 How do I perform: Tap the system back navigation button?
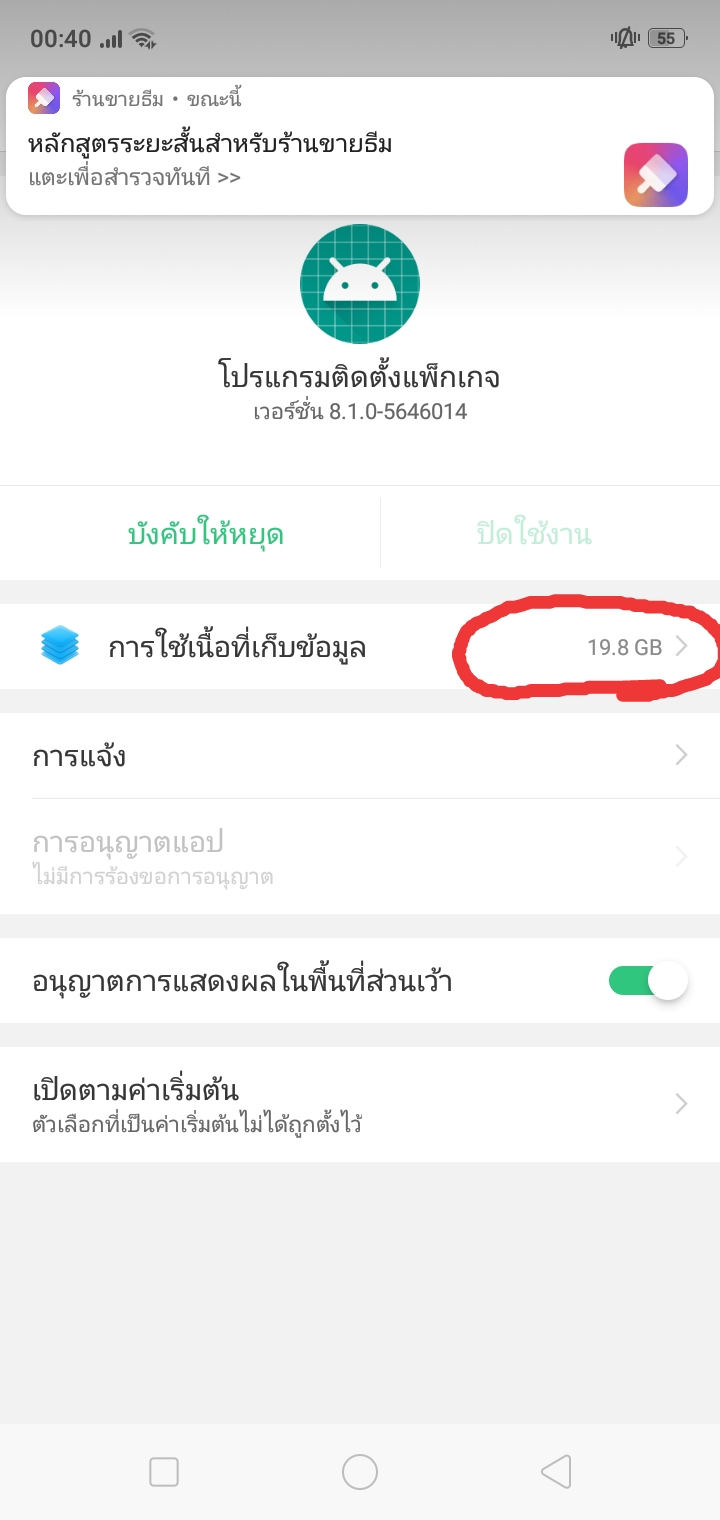click(556, 1471)
